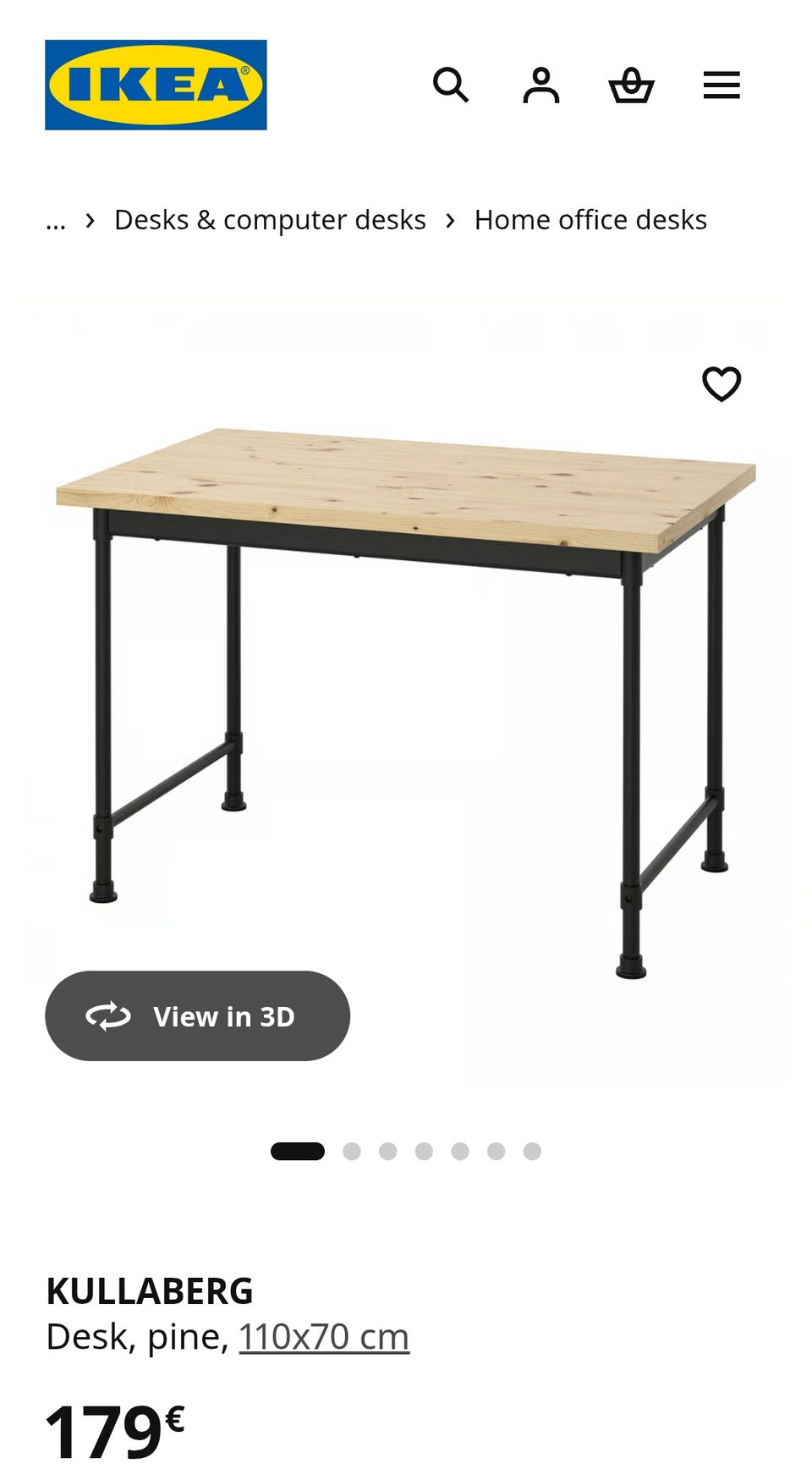
Task: Tap View in 3D button
Action: (197, 1015)
